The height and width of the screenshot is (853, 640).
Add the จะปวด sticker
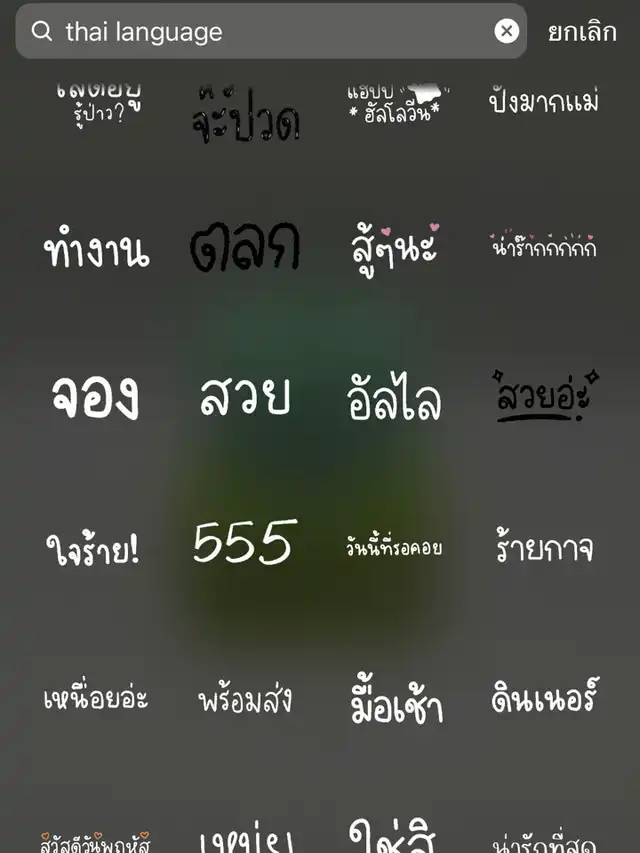pyautogui.click(x=245, y=118)
